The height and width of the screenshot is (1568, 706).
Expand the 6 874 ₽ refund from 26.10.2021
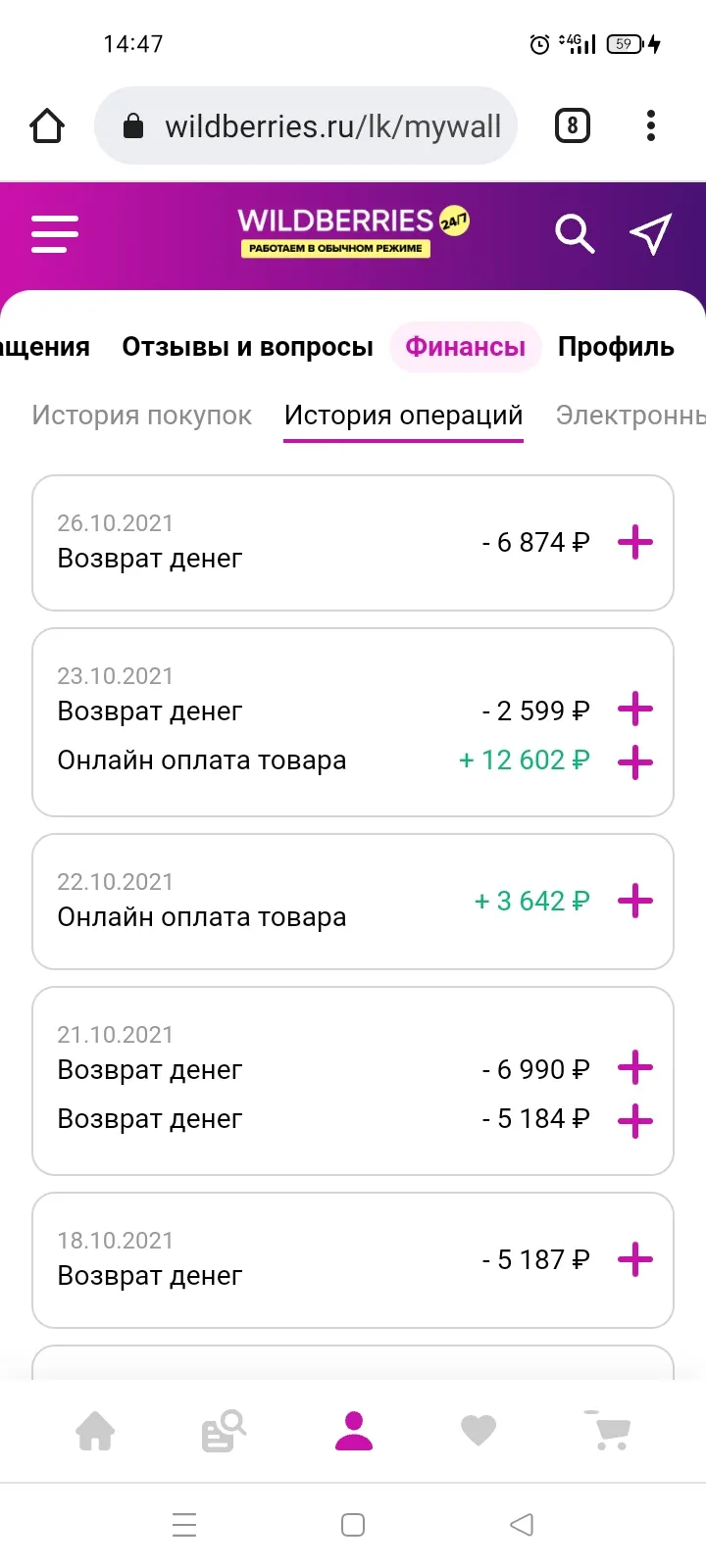point(635,542)
